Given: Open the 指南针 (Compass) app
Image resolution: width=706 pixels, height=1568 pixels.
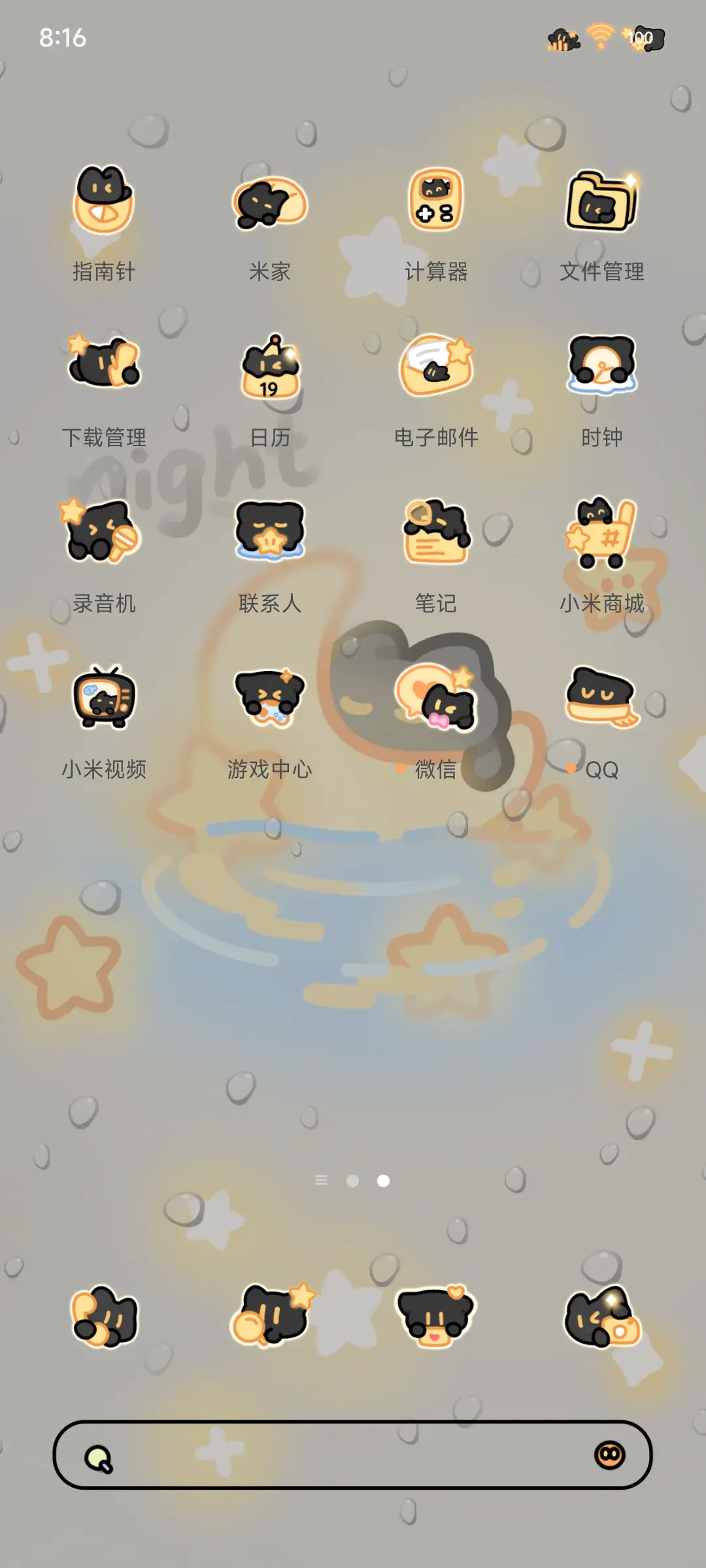Looking at the screenshot, I should 103,203.
